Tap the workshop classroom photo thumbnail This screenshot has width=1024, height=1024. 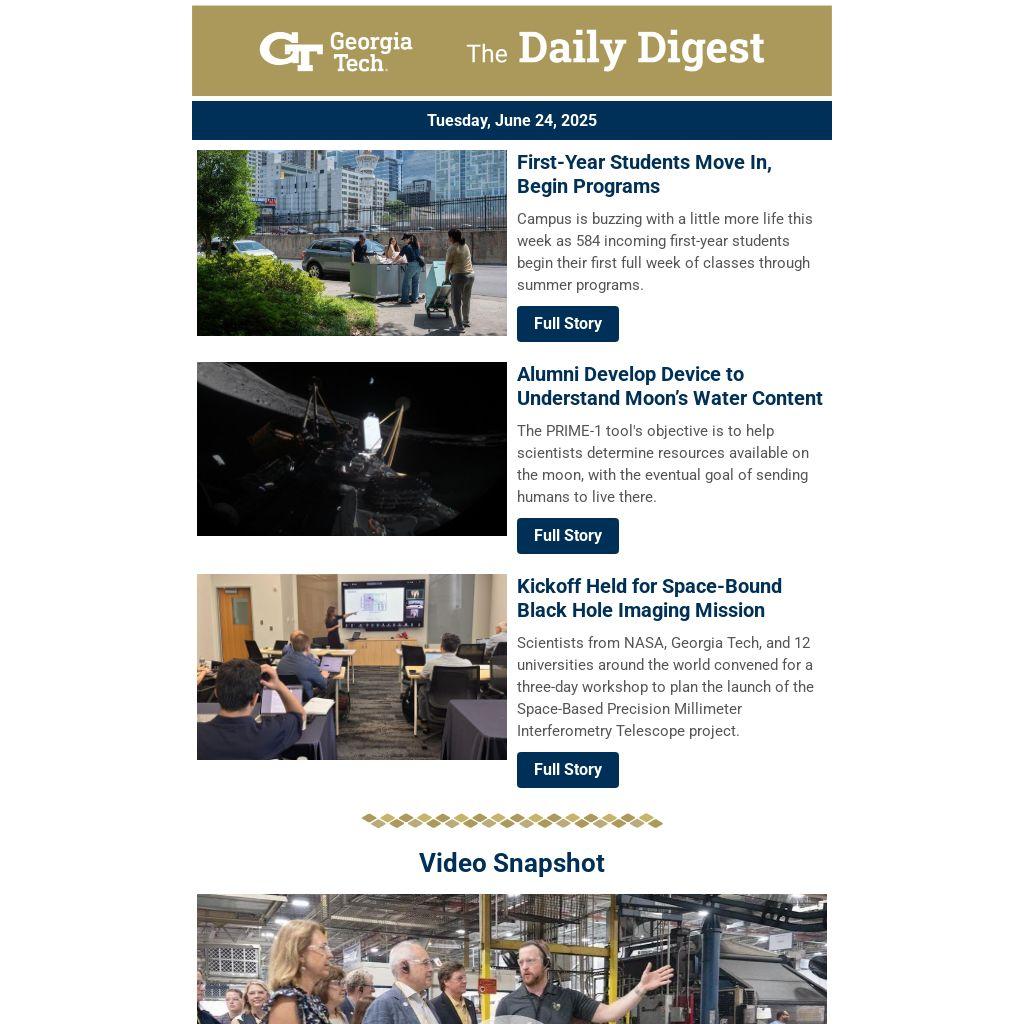point(352,667)
